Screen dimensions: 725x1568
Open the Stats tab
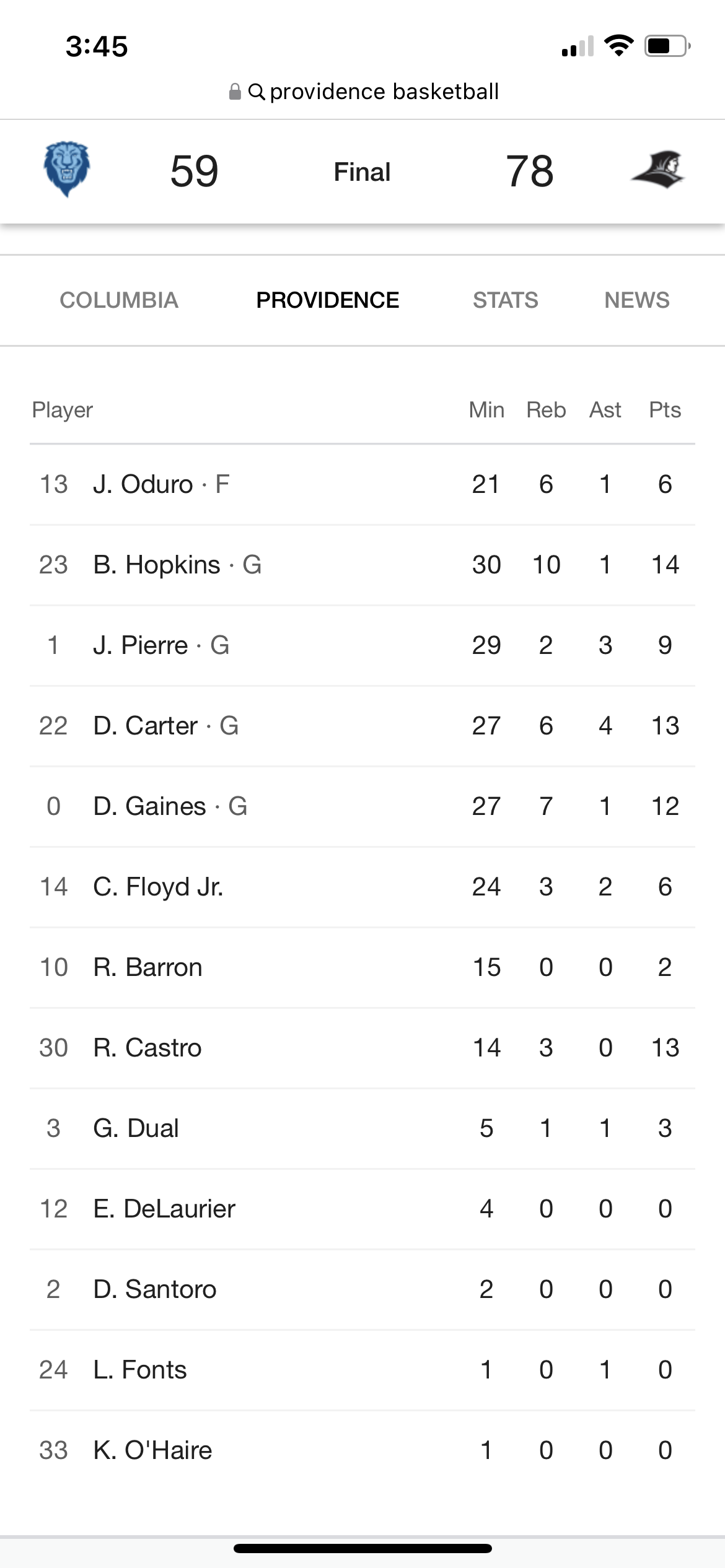click(506, 300)
